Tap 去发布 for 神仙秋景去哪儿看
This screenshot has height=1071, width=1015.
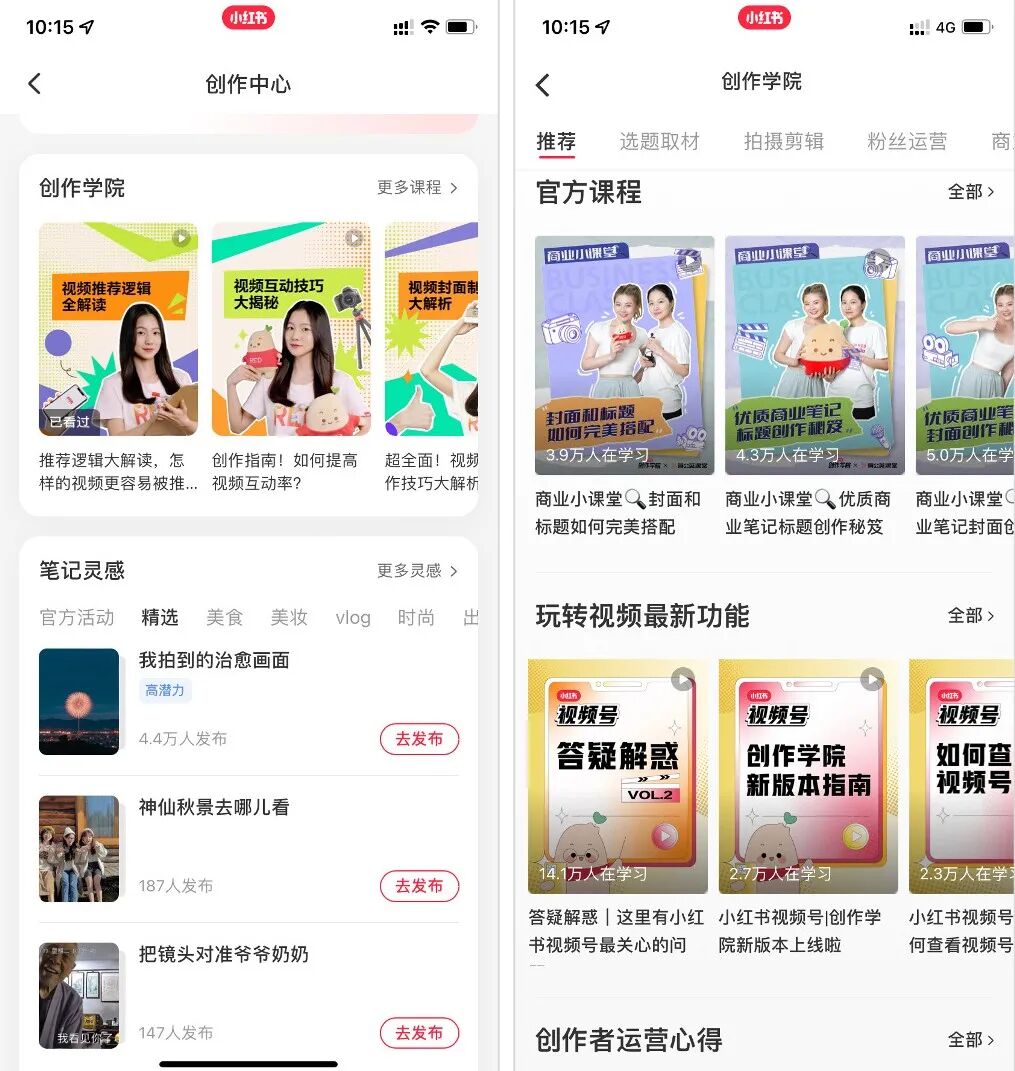[x=419, y=886]
